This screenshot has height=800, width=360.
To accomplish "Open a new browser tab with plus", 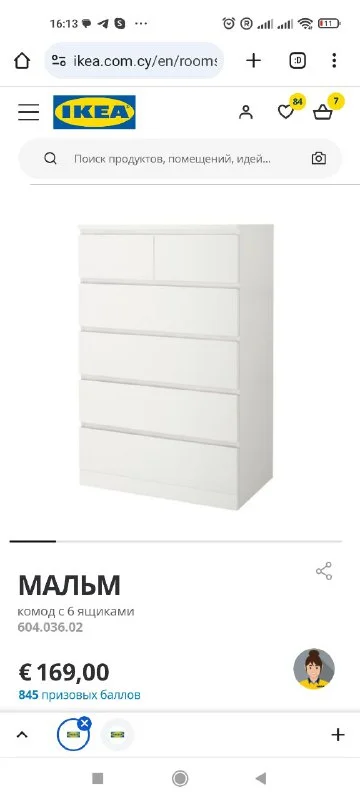I will point(253,61).
